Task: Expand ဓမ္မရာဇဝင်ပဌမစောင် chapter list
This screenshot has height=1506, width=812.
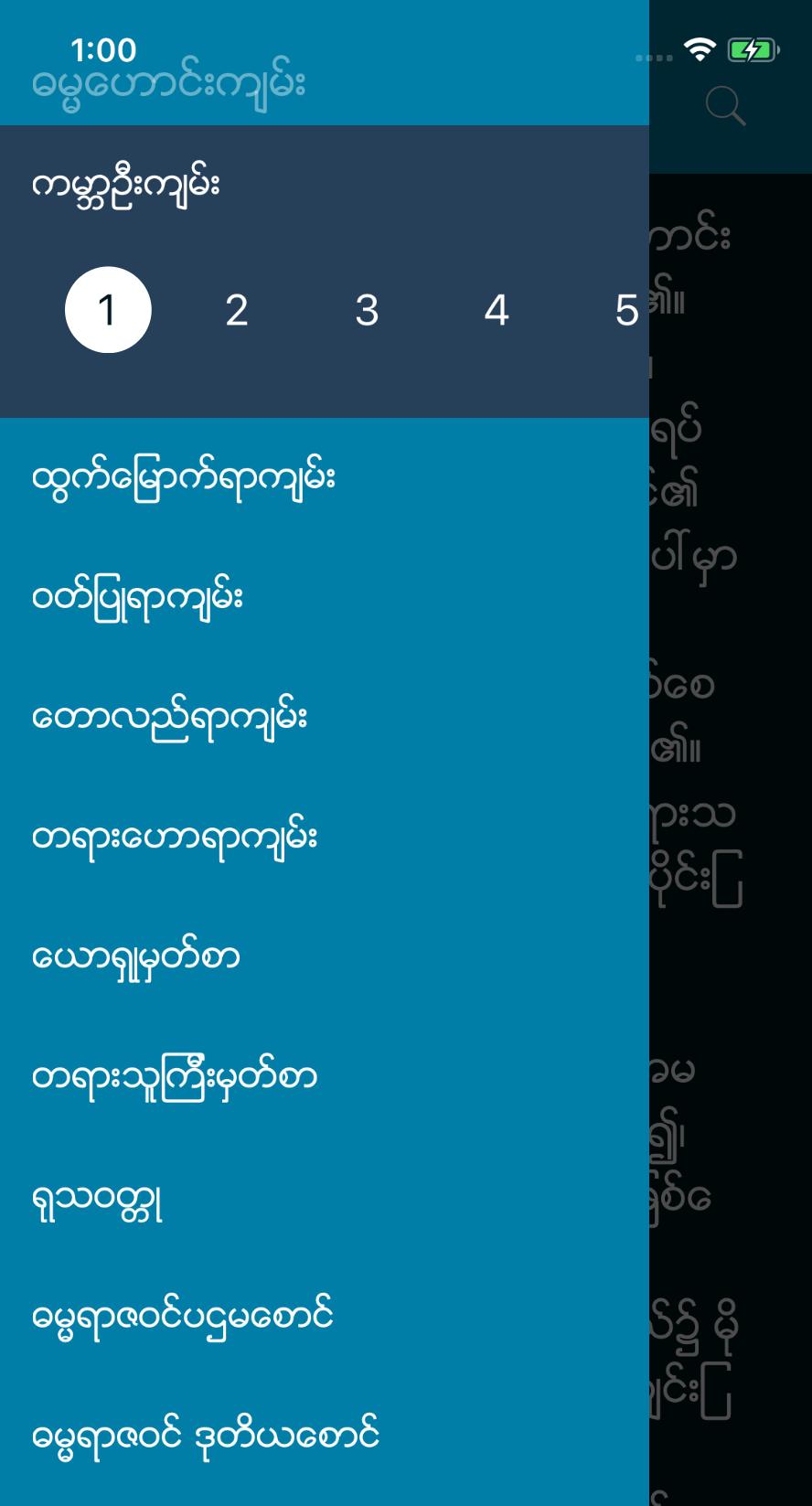Action: click(181, 1316)
